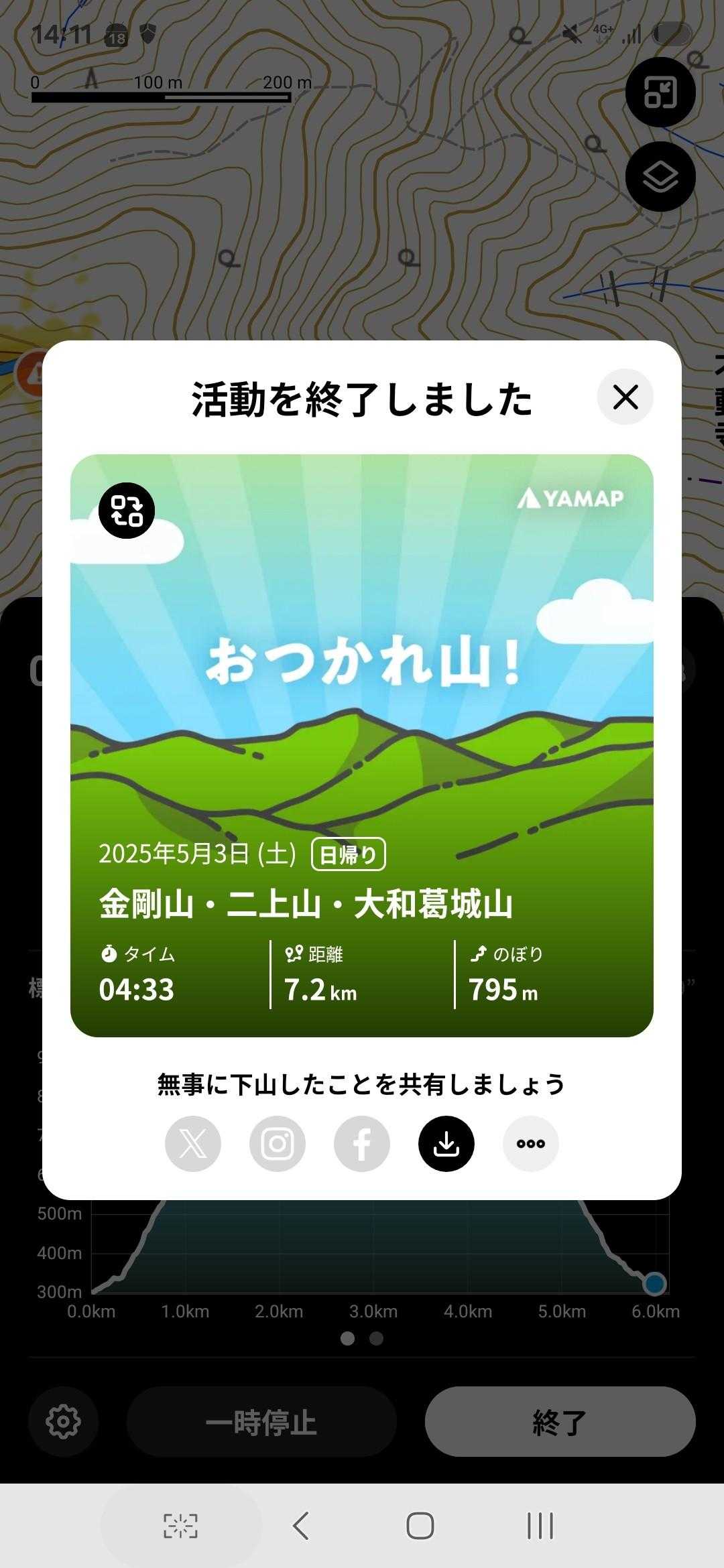
Task: Open more sharing options
Action: pos(531,1144)
